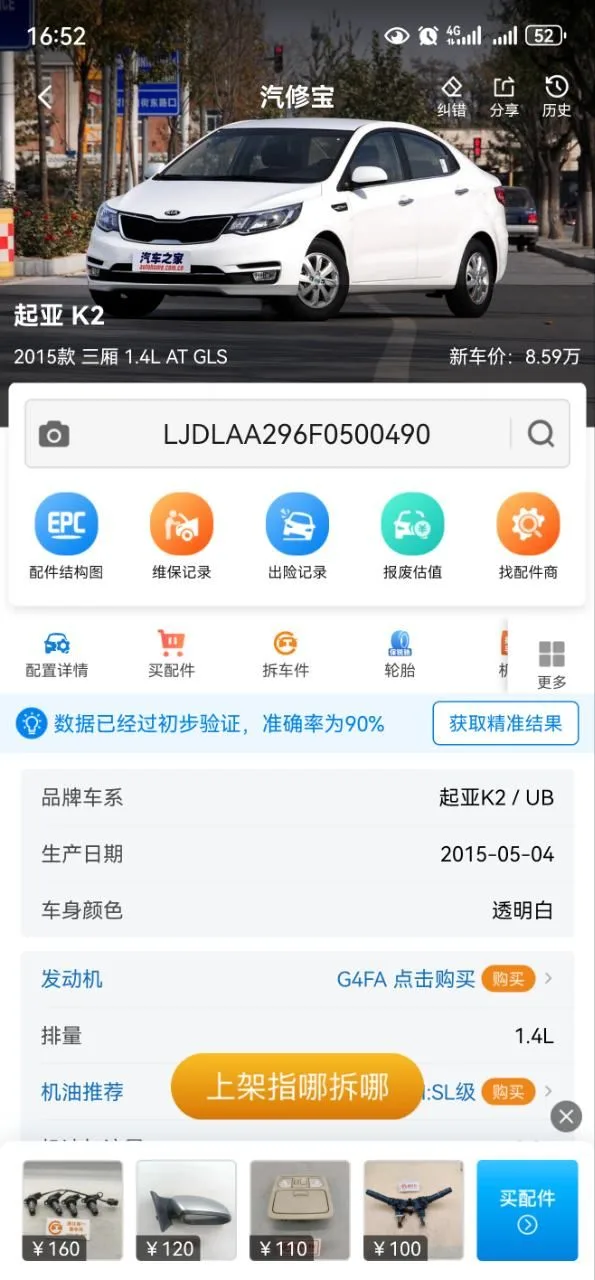Search the entered VIN with magnifier

(541, 434)
